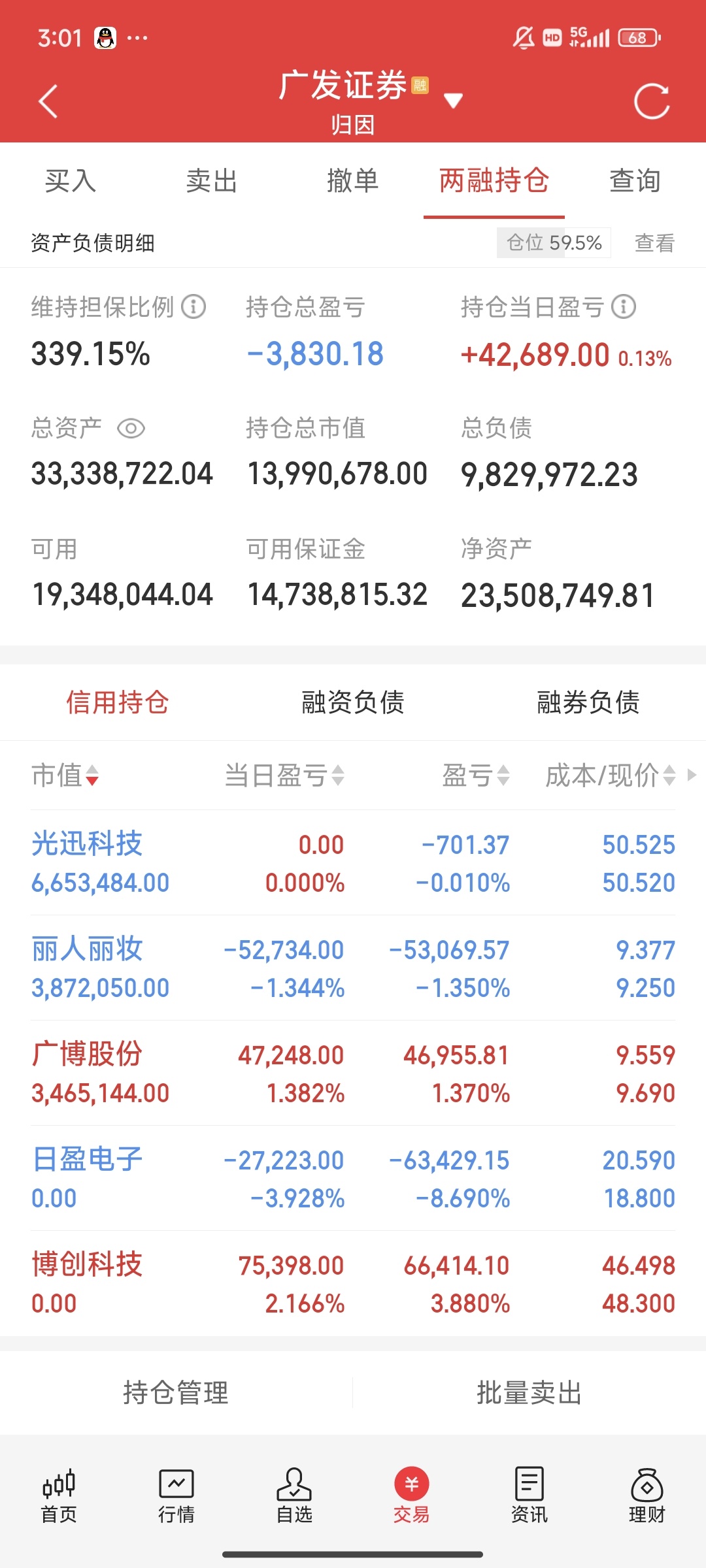Viewport: 706px width, 1568px height.
Task: Switch to 融券负债 section
Action: [588, 702]
